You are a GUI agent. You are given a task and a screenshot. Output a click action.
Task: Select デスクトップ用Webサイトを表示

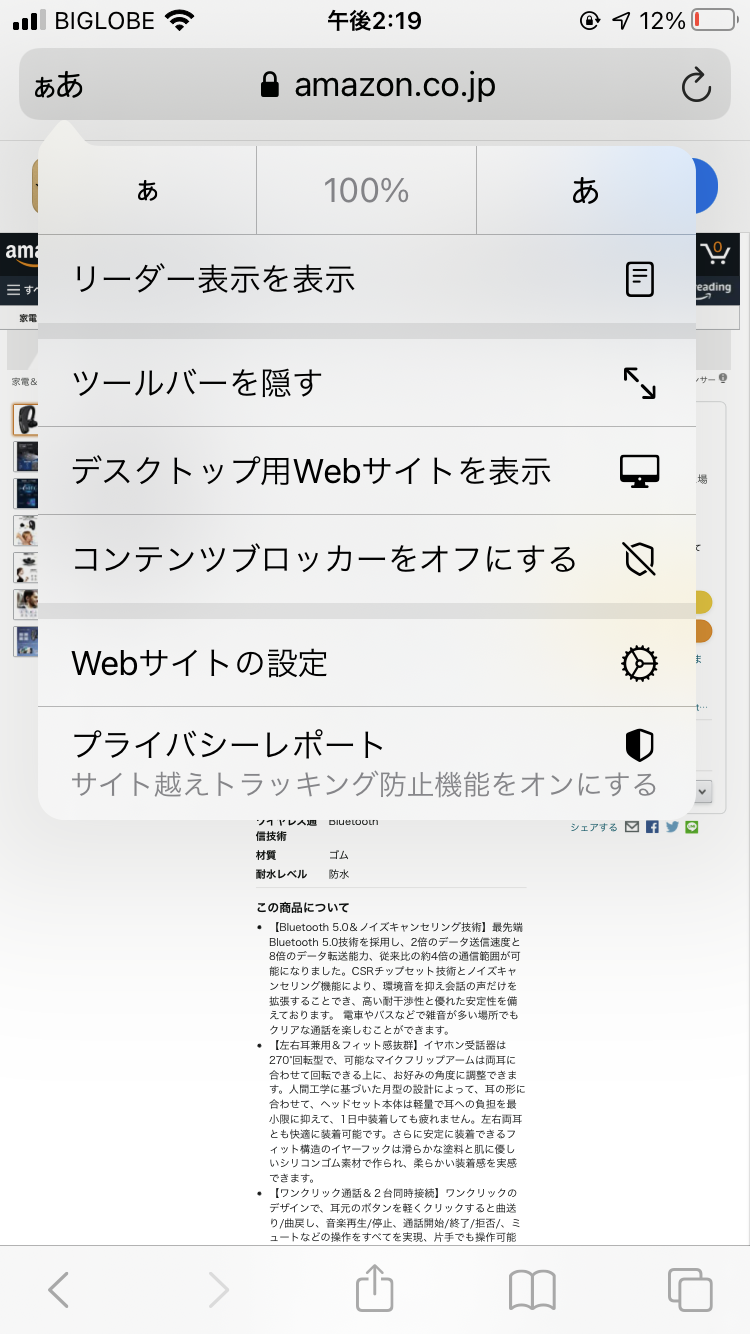pos(366,470)
